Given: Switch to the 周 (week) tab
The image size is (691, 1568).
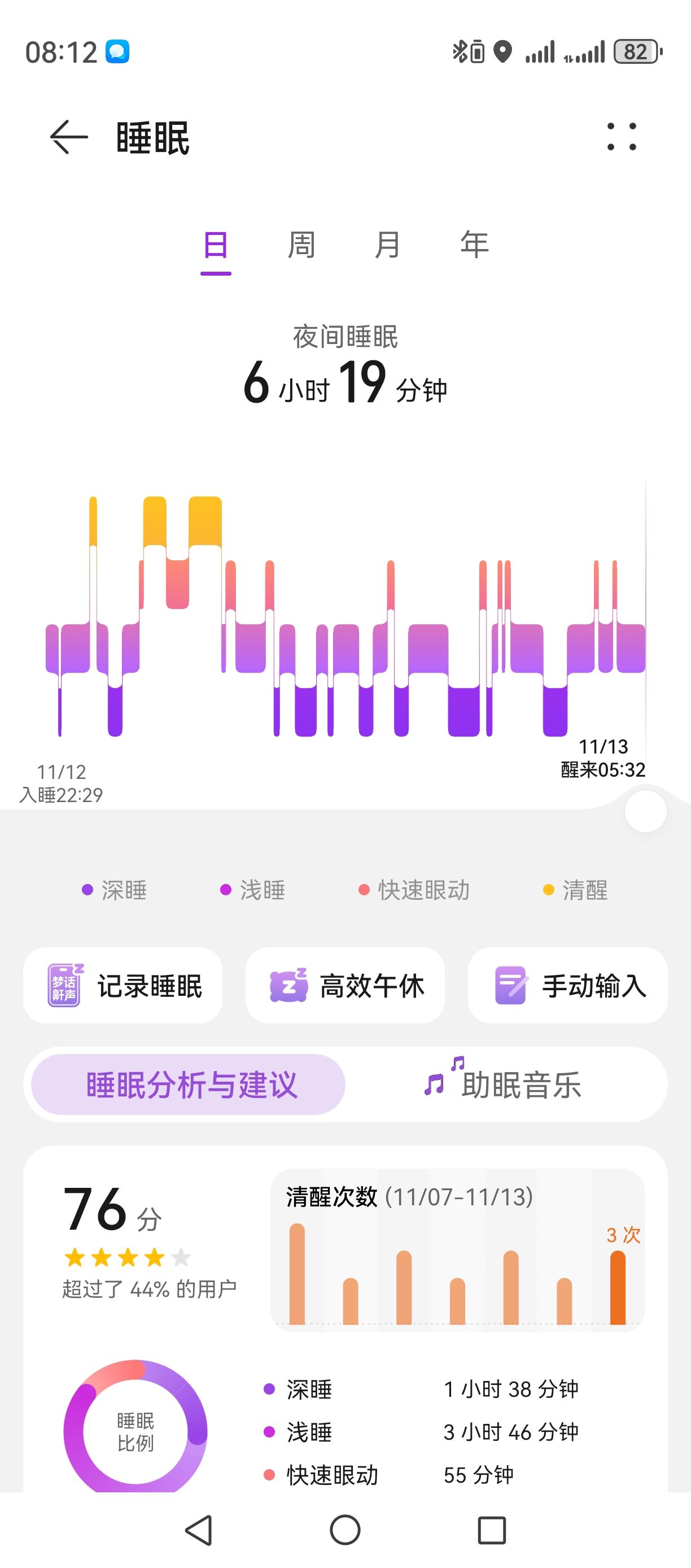Looking at the screenshot, I should coord(301,246).
